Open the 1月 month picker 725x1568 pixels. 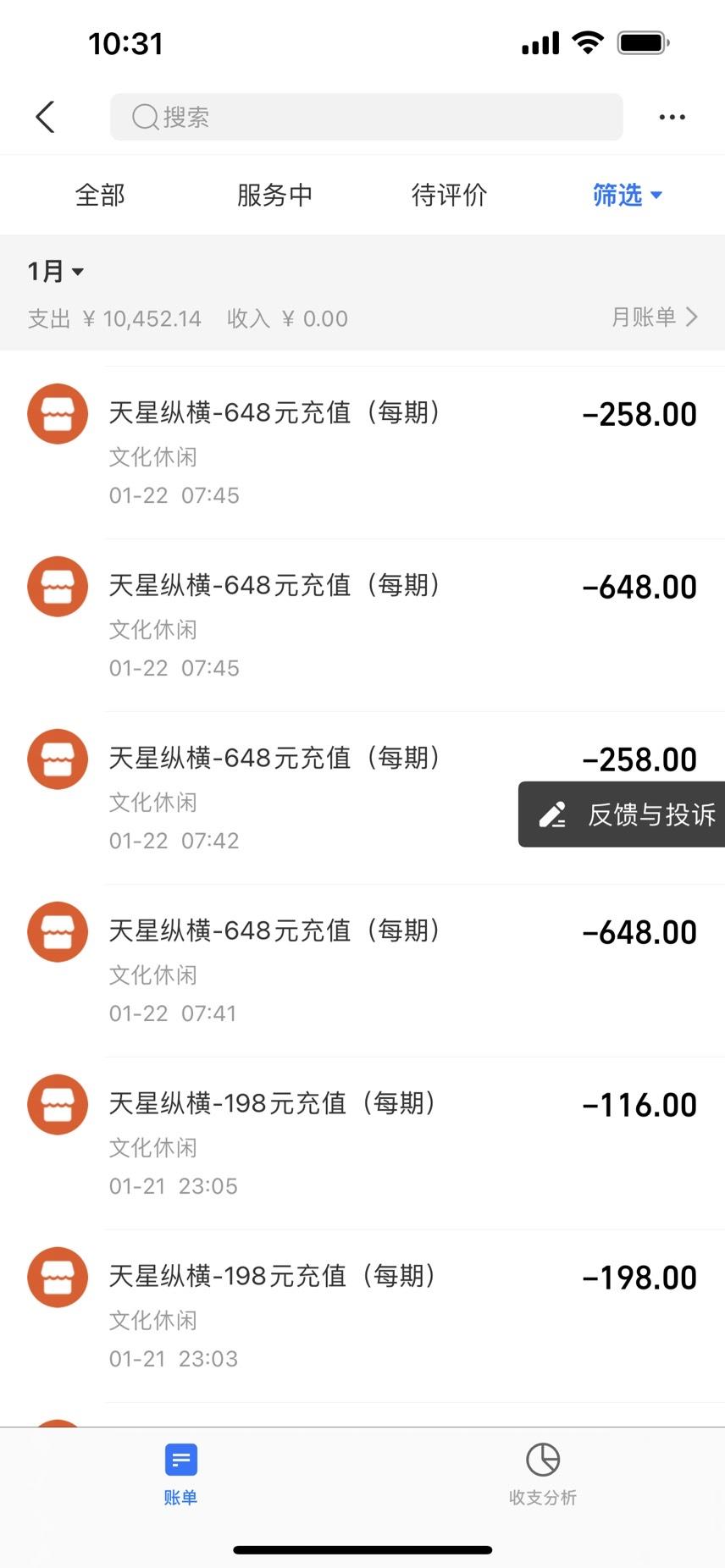[x=56, y=271]
